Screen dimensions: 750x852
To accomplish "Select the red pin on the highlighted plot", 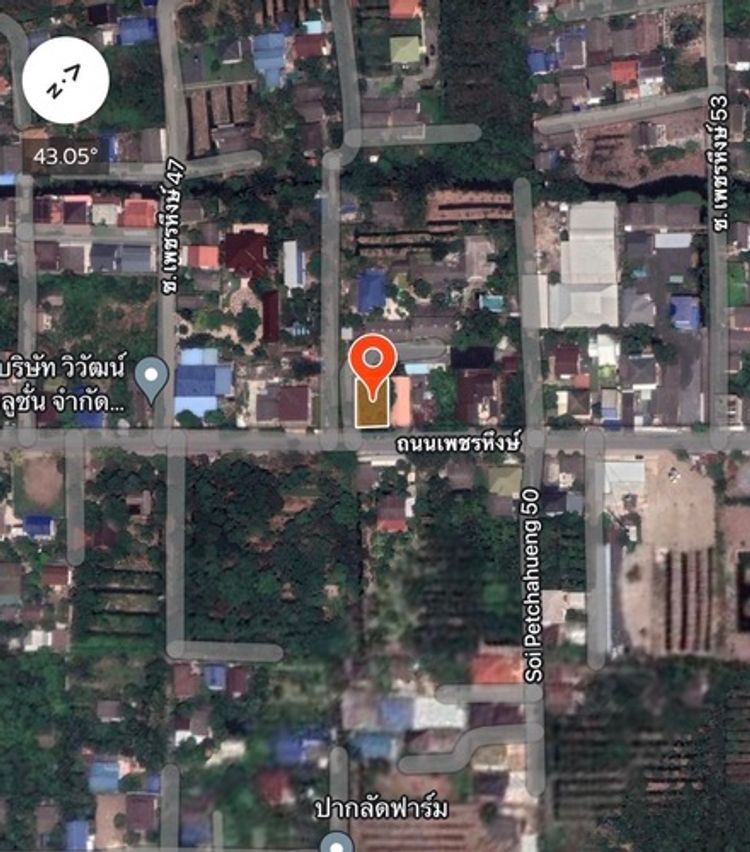I will click(x=373, y=362).
